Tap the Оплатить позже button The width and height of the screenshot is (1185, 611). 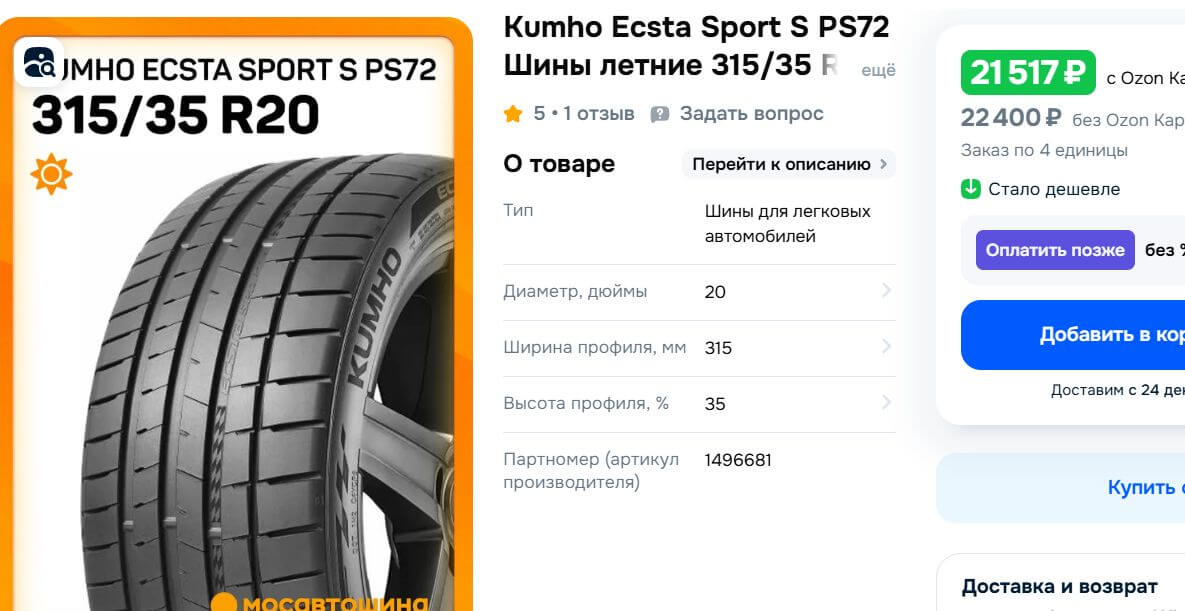tap(1054, 250)
